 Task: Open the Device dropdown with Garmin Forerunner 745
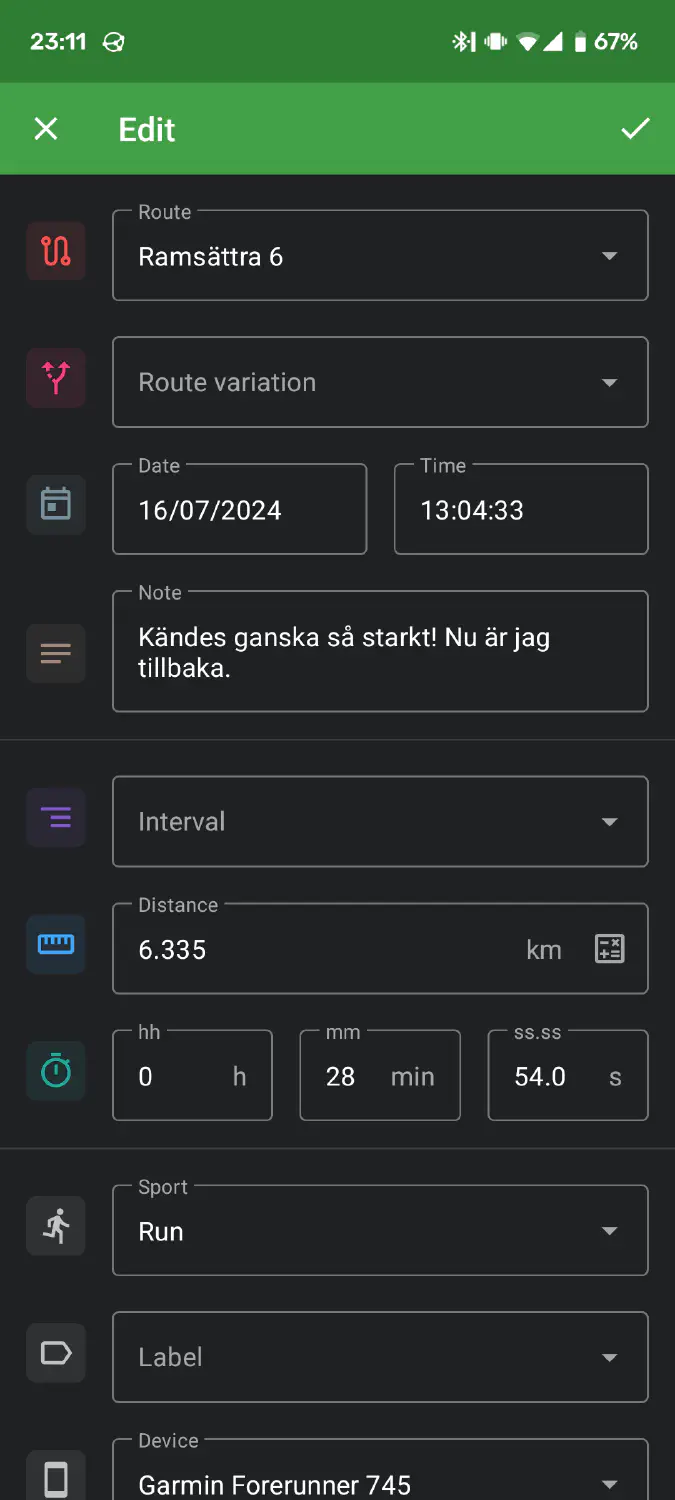[380, 1470]
